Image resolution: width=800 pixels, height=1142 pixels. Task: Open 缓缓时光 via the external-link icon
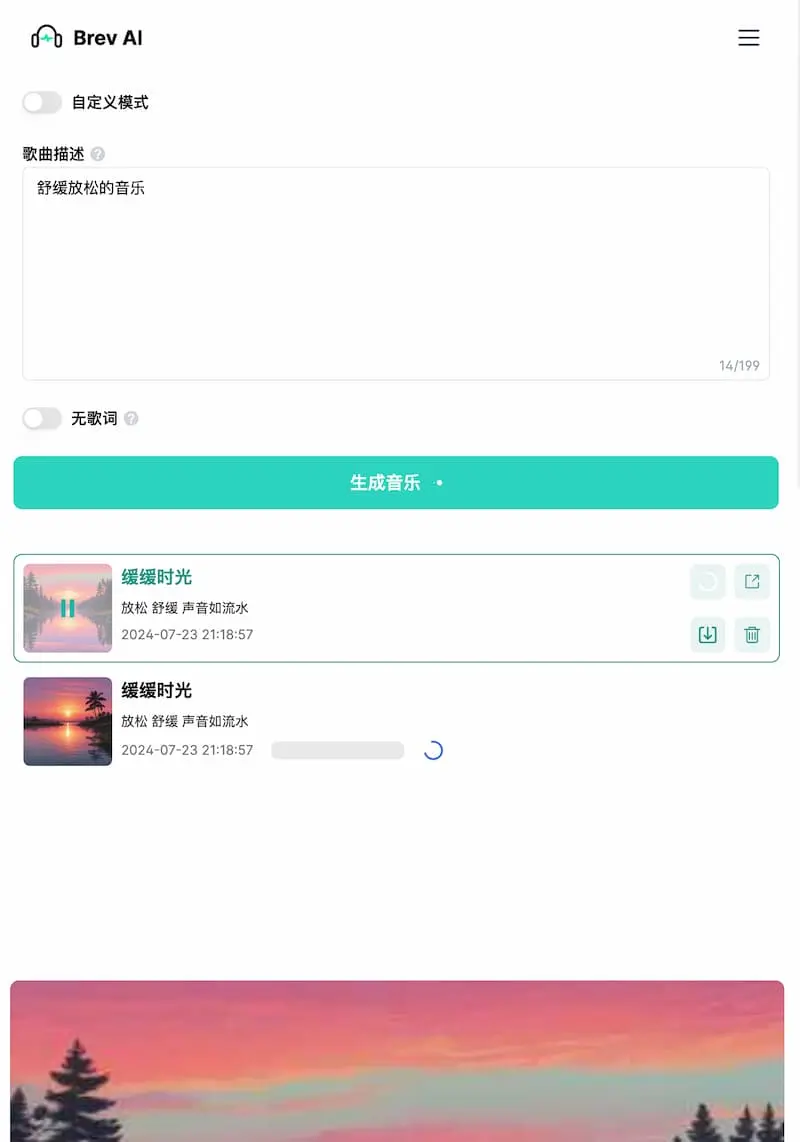[x=751, y=581]
